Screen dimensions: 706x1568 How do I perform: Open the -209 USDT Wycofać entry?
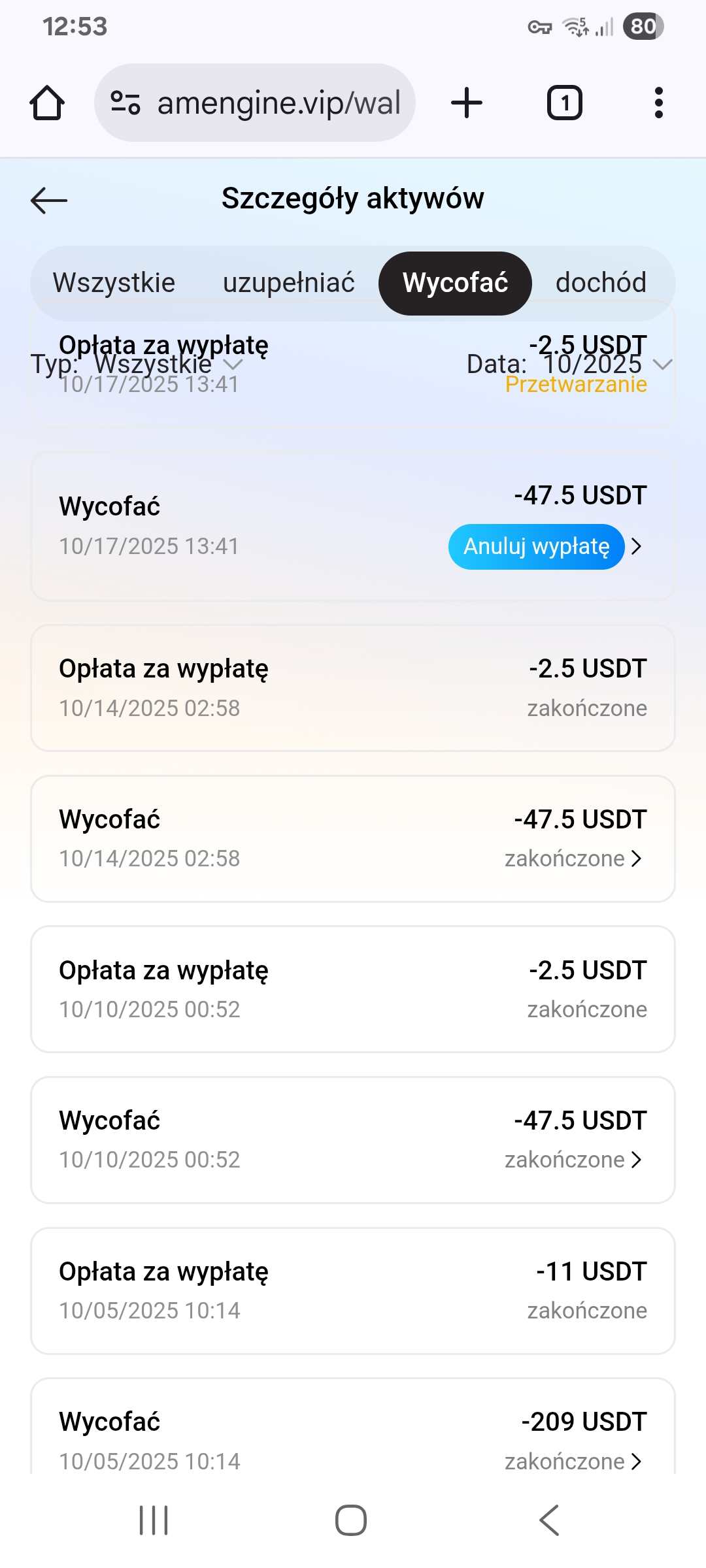point(353,1437)
